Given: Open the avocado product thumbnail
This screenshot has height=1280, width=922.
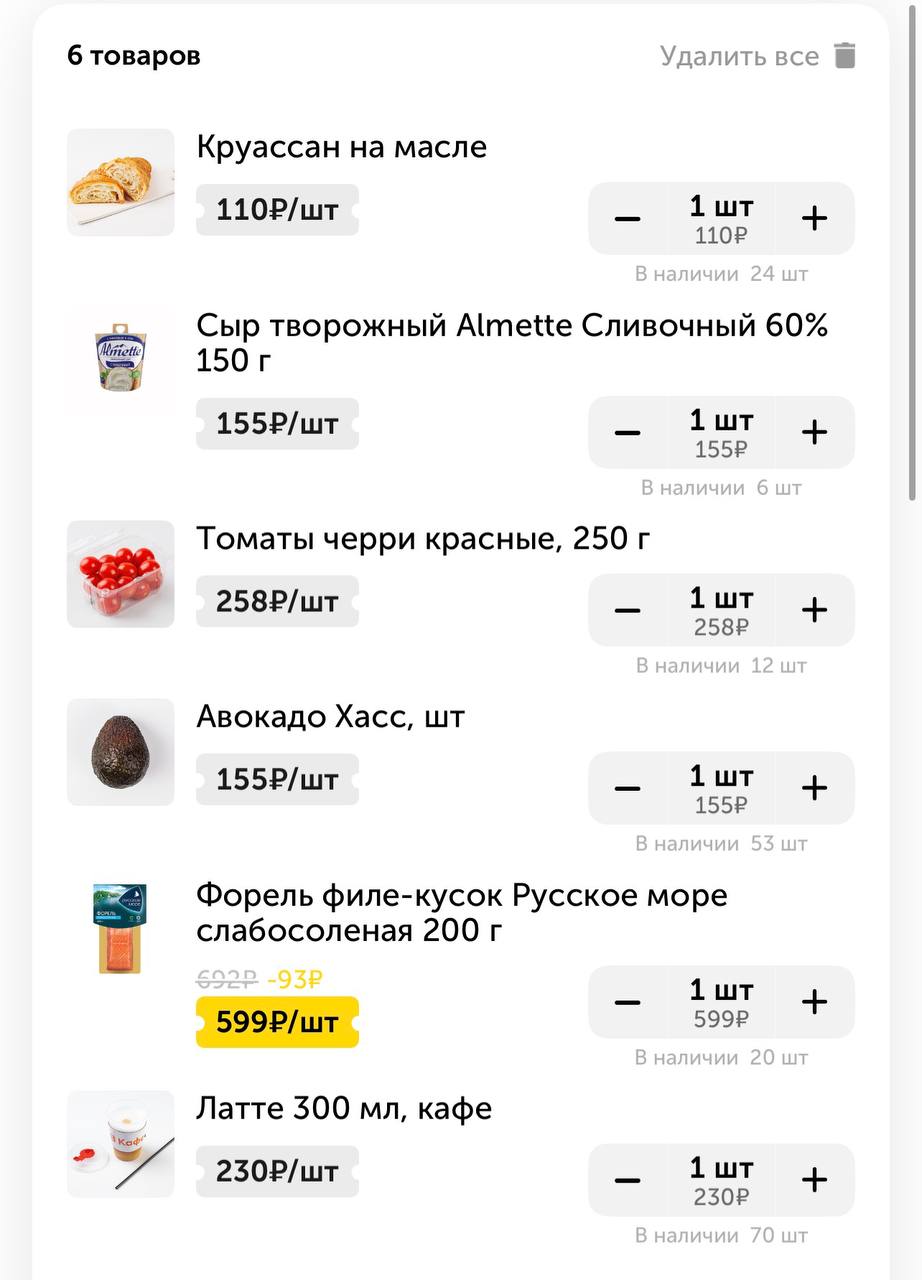Looking at the screenshot, I should click(x=120, y=752).
